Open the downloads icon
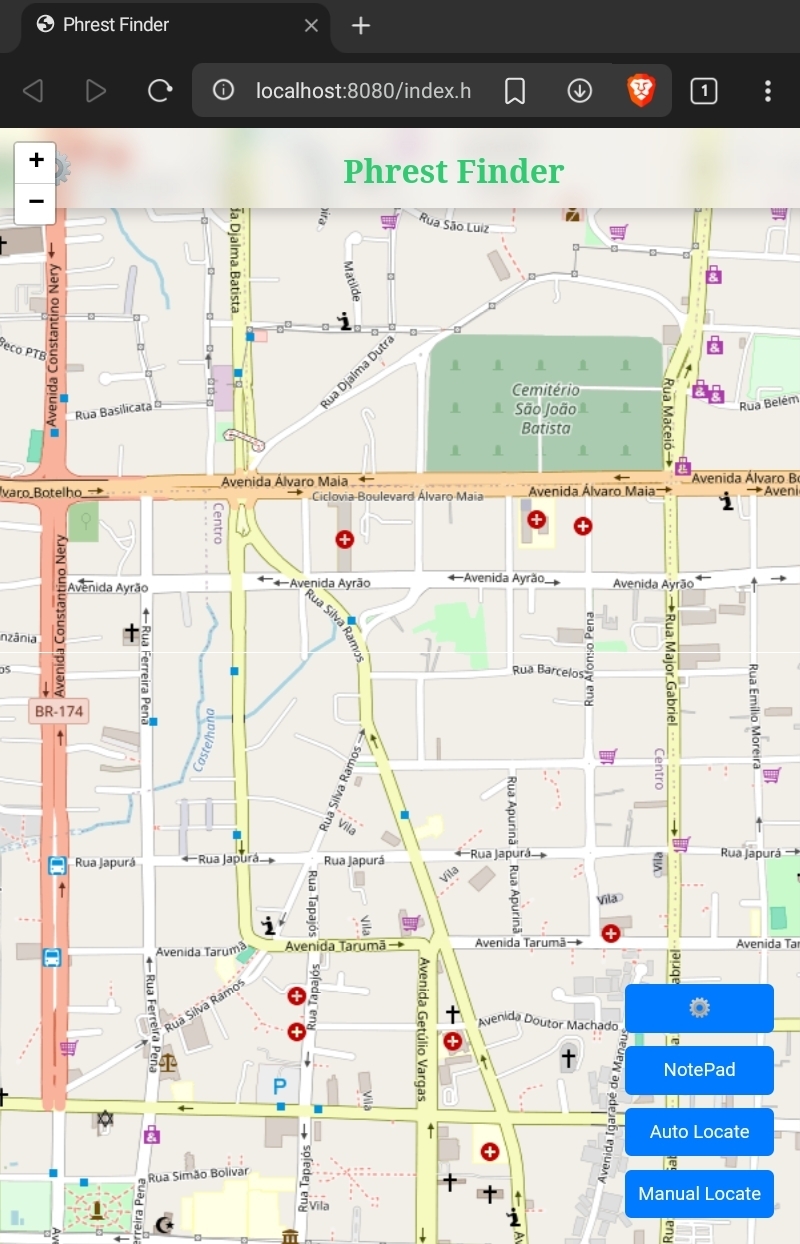This screenshot has height=1244, width=800. pyautogui.click(x=579, y=92)
